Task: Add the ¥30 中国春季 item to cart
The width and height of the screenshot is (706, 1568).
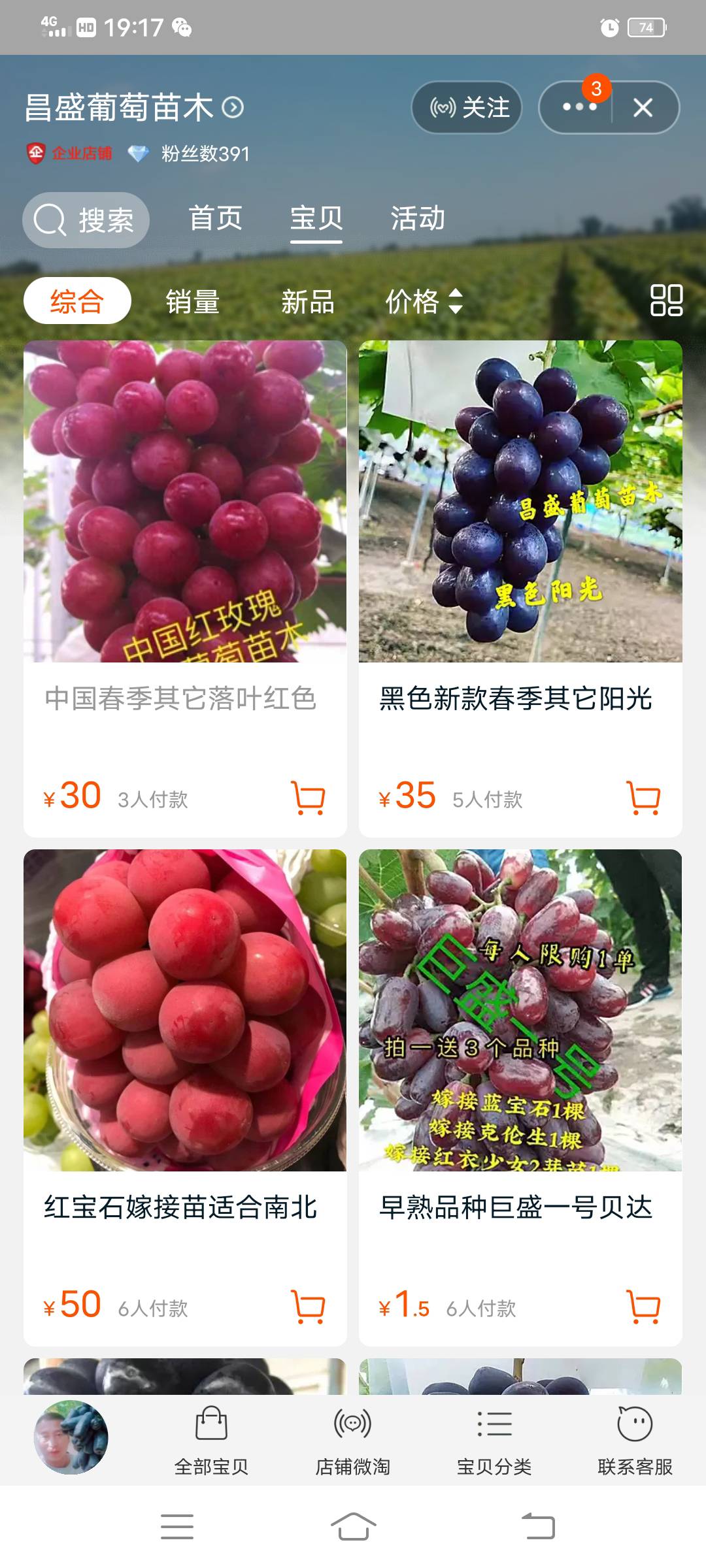Action: pyautogui.click(x=308, y=798)
